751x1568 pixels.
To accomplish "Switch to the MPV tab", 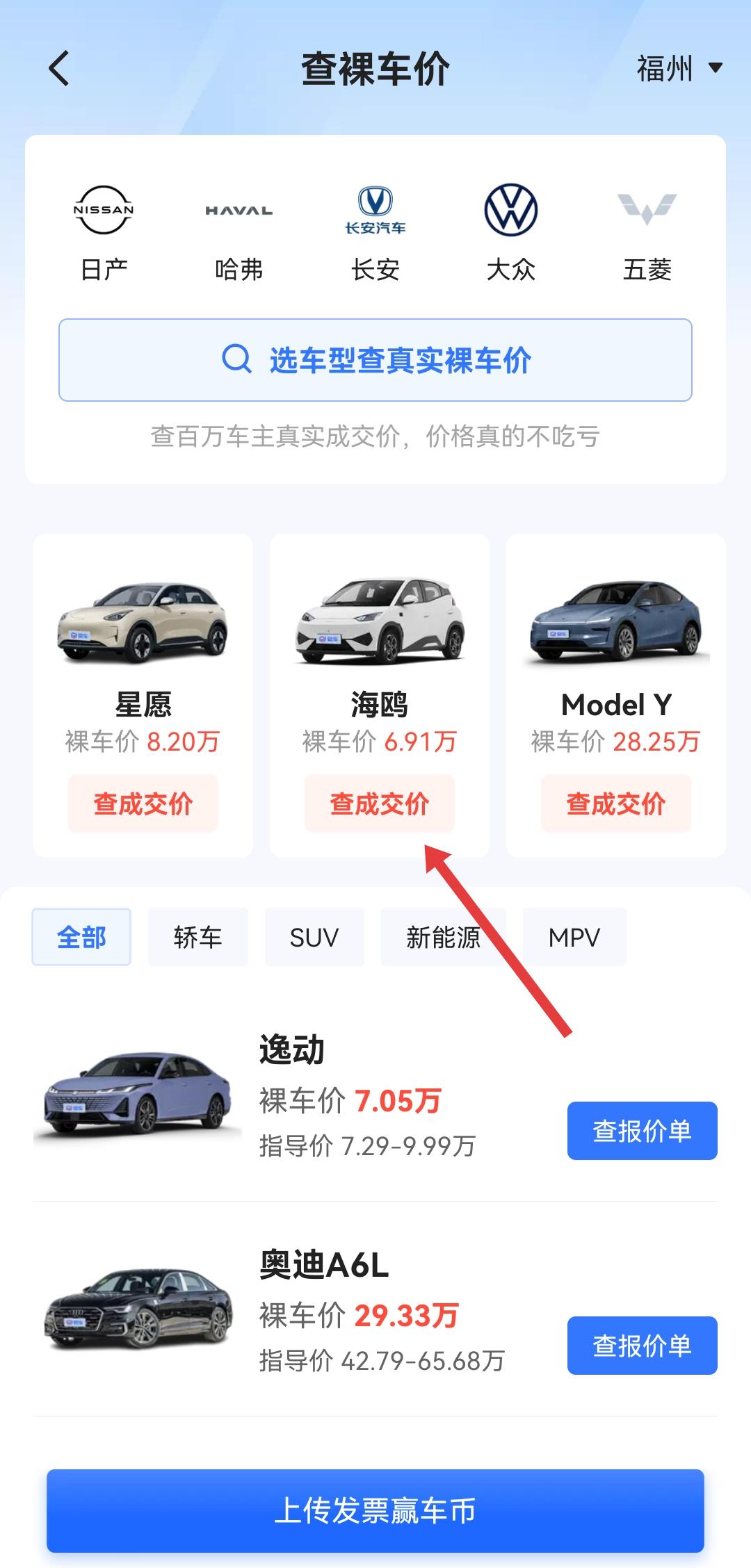I will (x=574, y=937).
